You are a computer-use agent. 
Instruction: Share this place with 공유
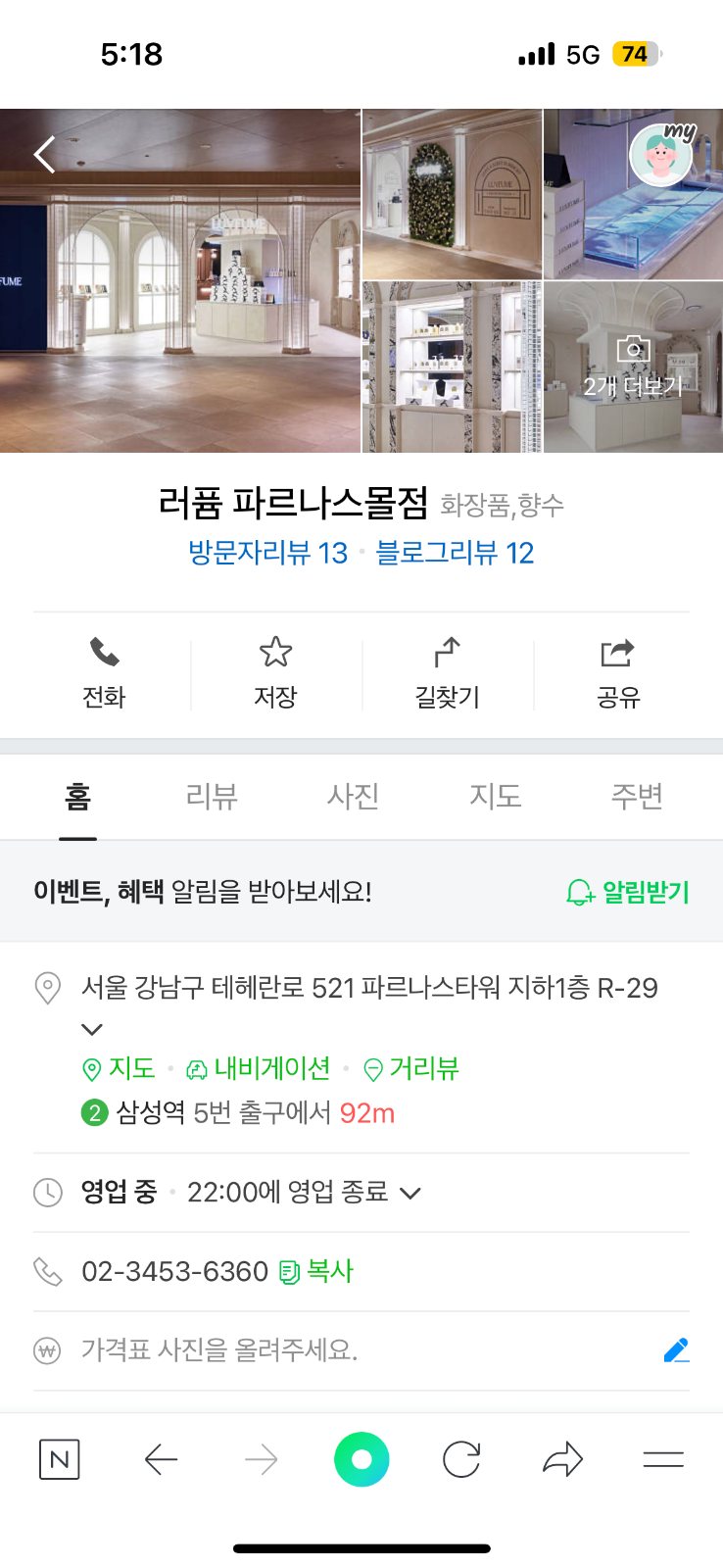[617, 674]
